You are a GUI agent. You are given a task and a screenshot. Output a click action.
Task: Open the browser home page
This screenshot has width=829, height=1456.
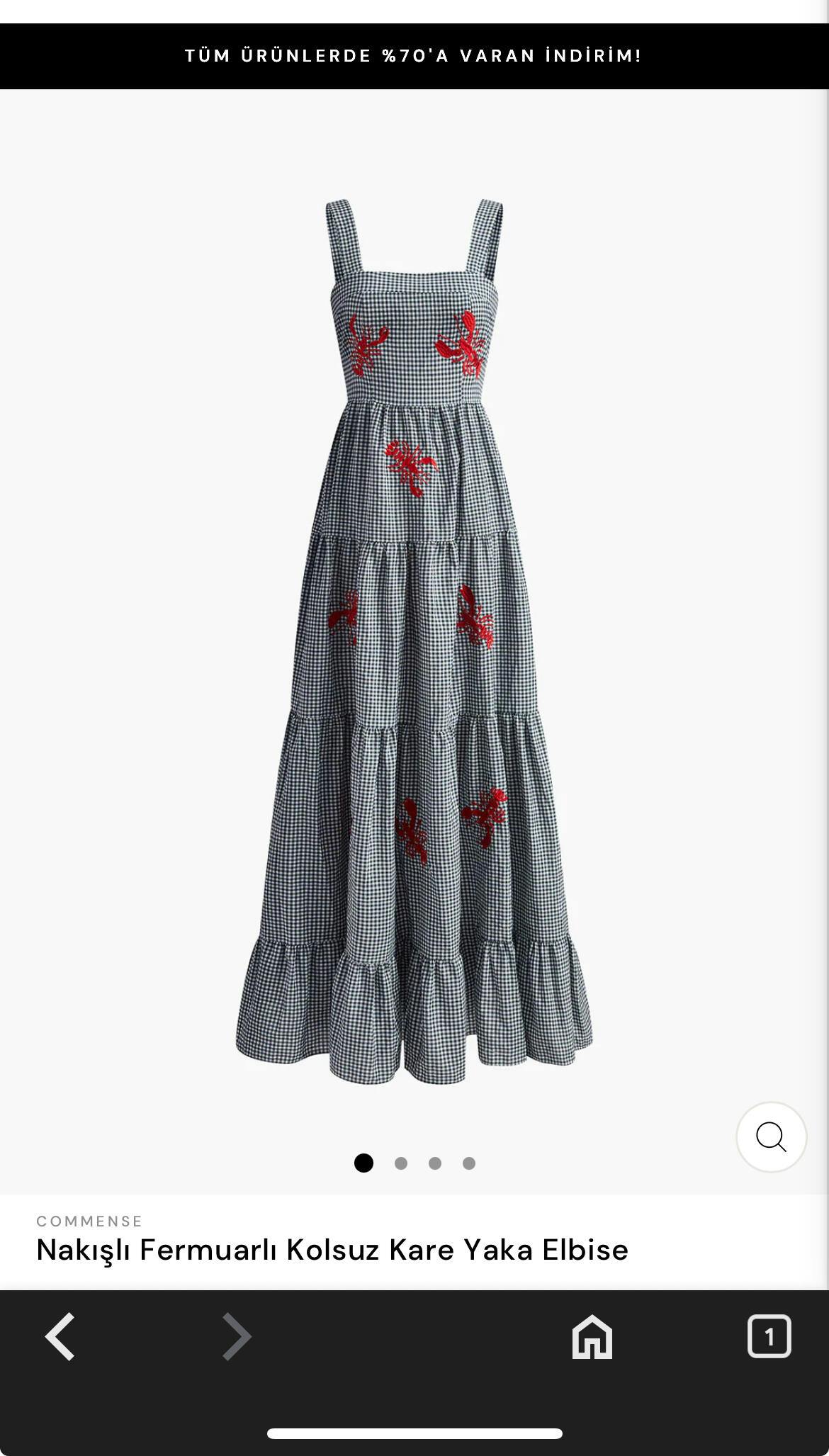[592, 1336]
